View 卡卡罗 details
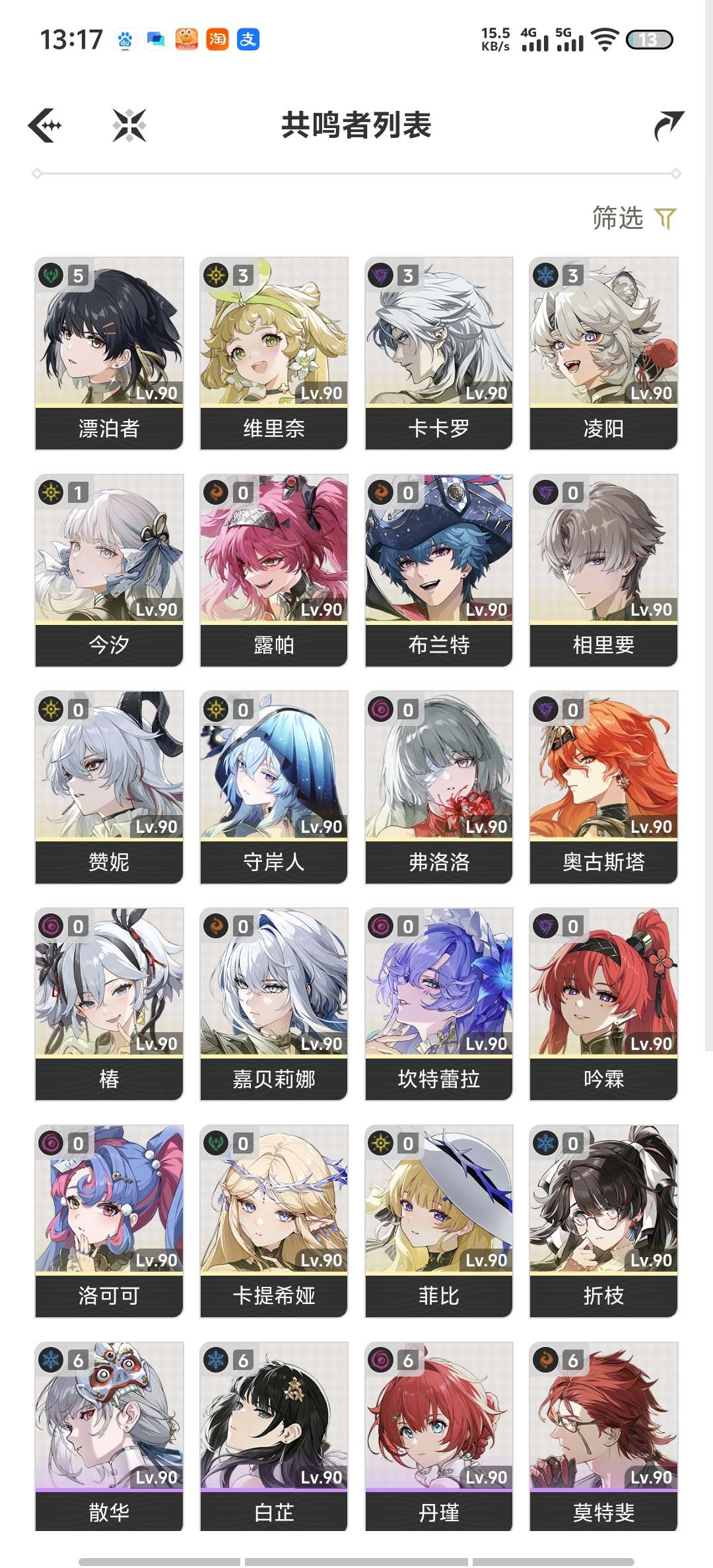Screen dimensions: 713x1568 coord(439,353)
